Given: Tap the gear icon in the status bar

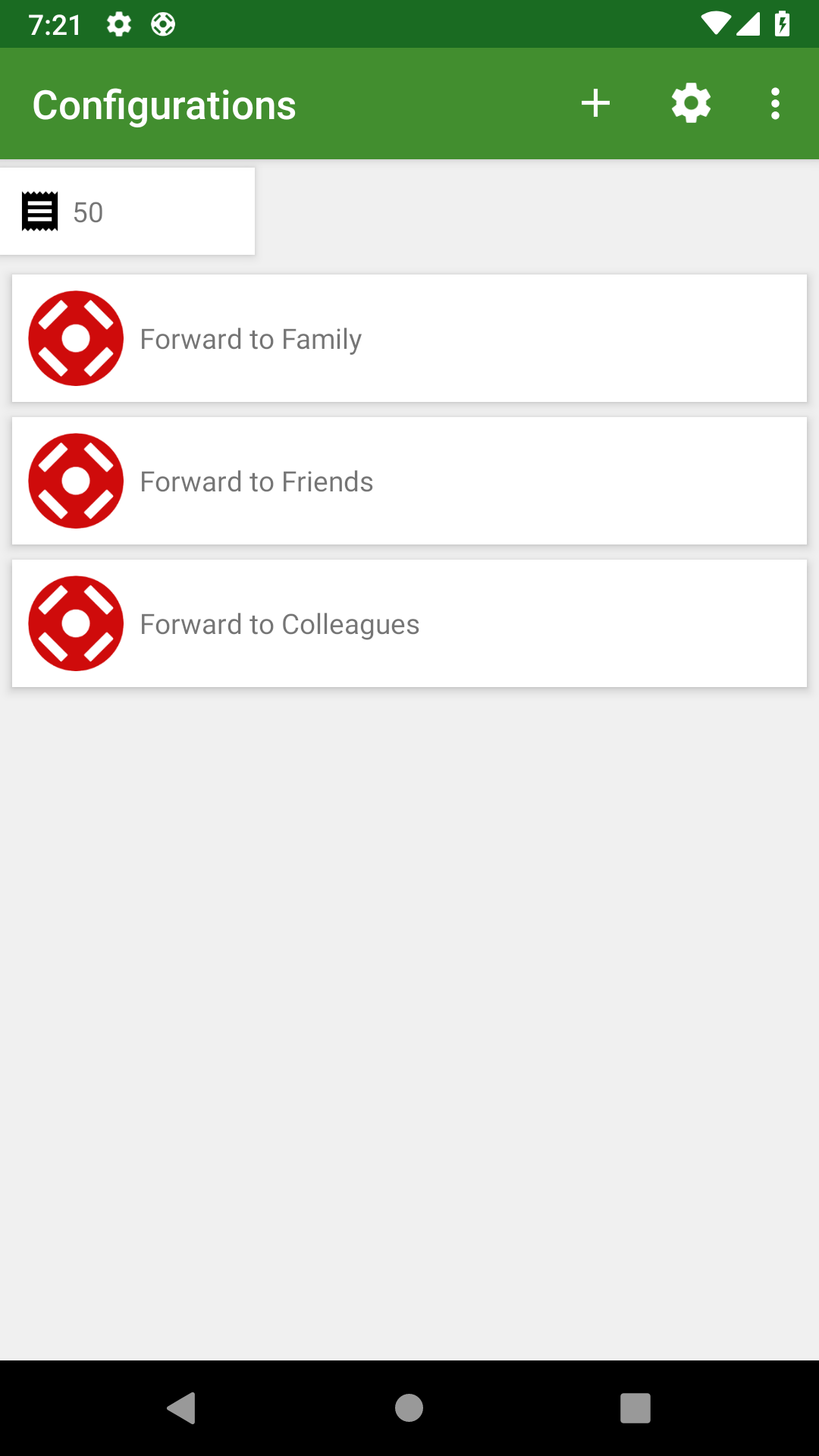Looking at the screenshot, I should click(x=119, y=24).
